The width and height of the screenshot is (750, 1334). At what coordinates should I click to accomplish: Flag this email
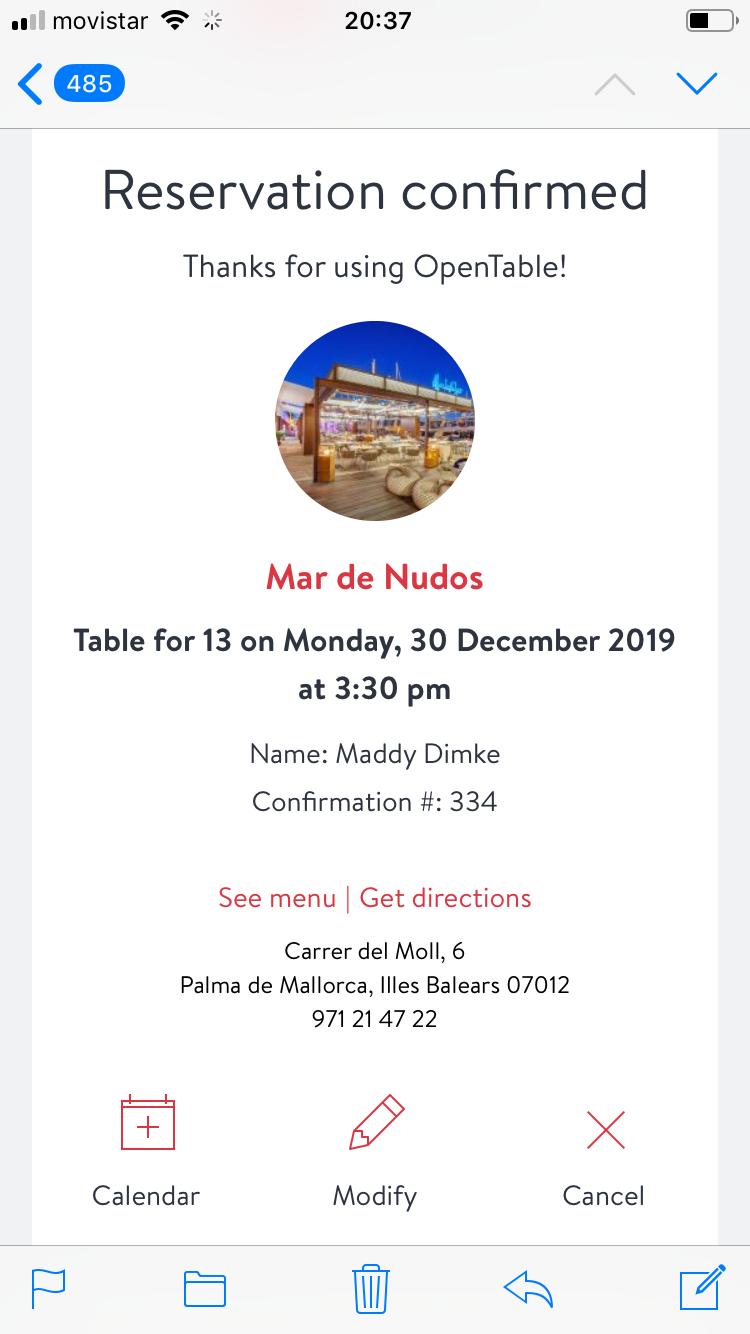click(x=49, y=1288)
